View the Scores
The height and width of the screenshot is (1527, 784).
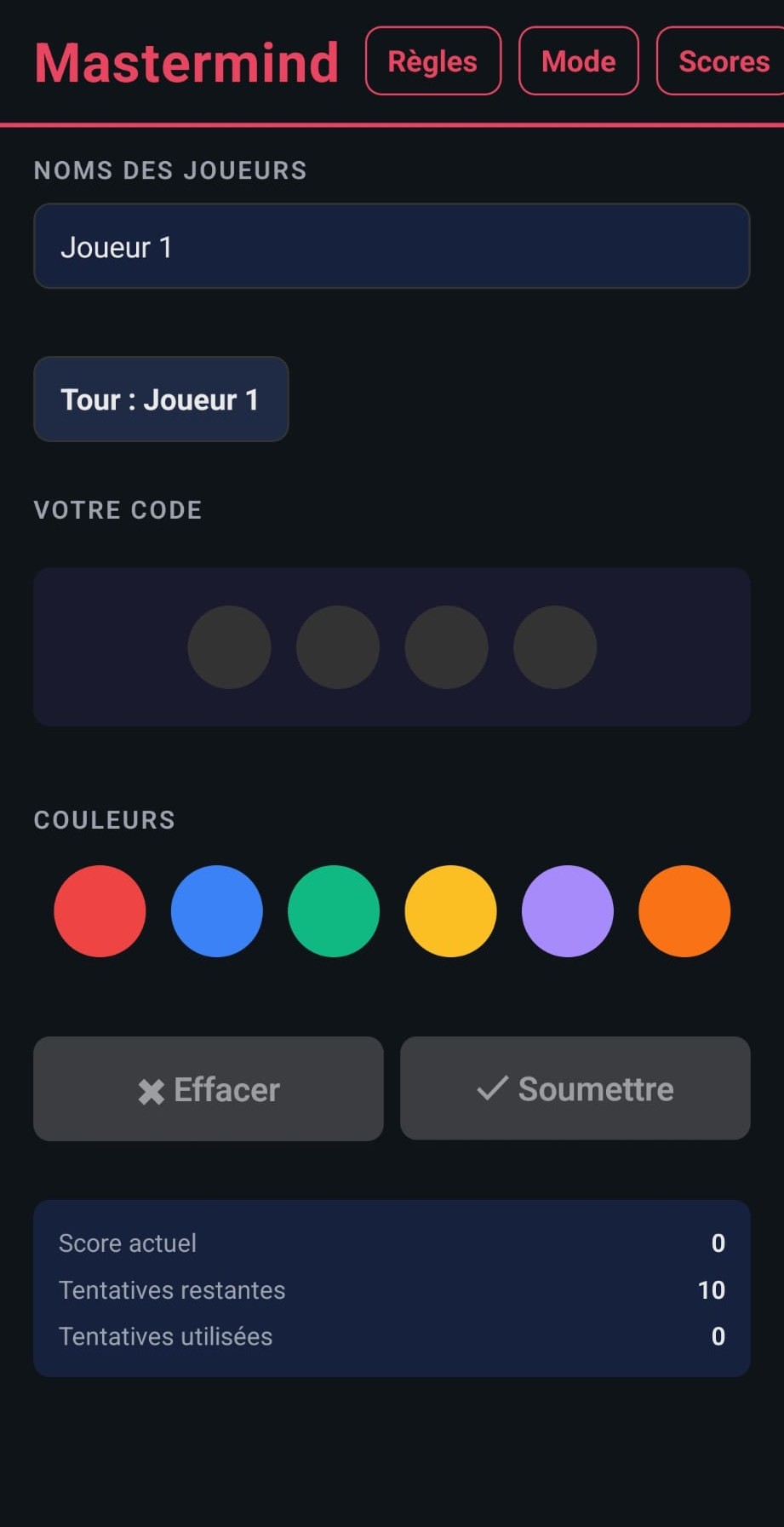[x=722, y=61]
